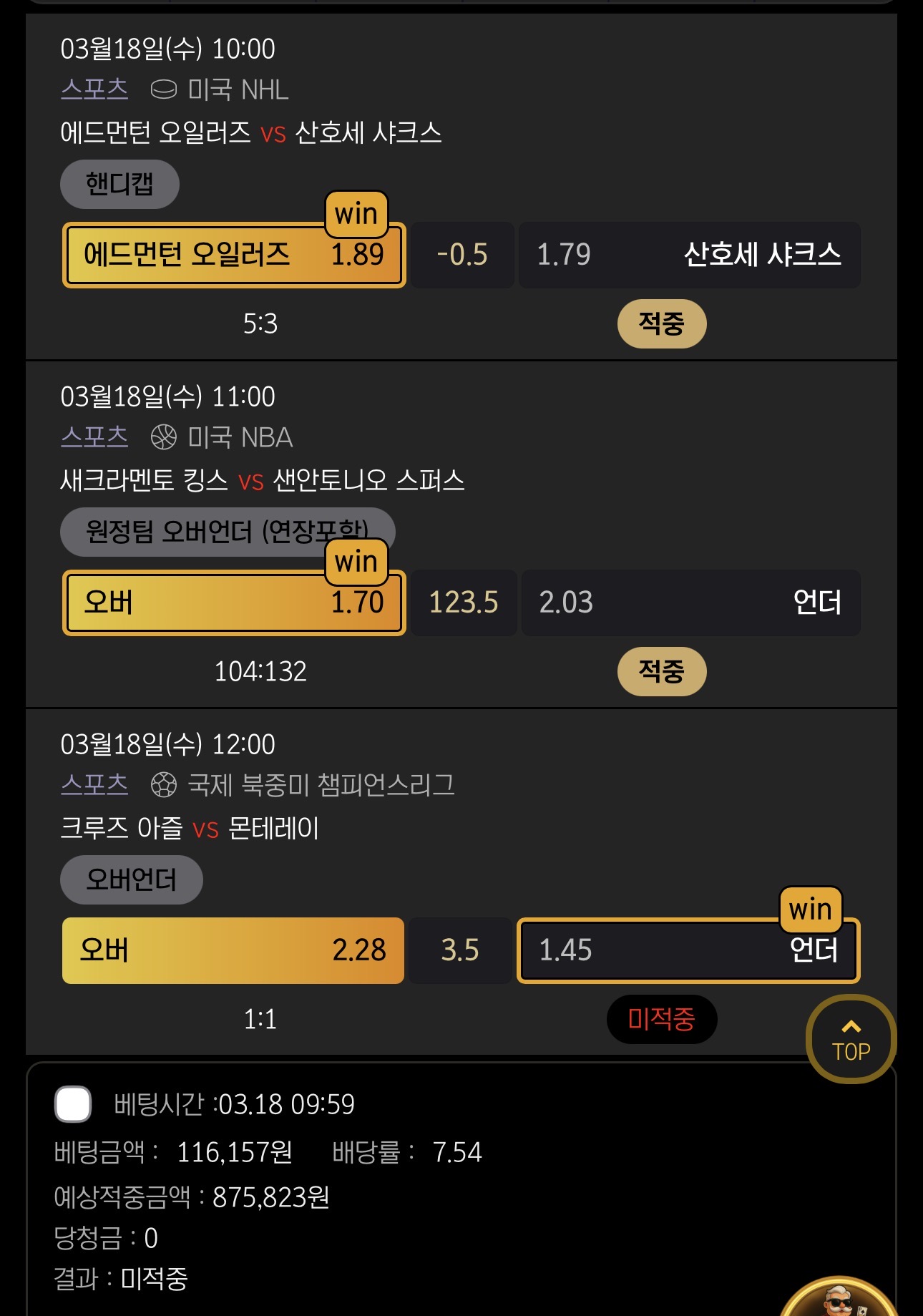This screenshot has height=1316, width=923.
Task: Select 산호세 샤크스 at odds 1.79
Action: pyautogui.click(x=689, y=255)
